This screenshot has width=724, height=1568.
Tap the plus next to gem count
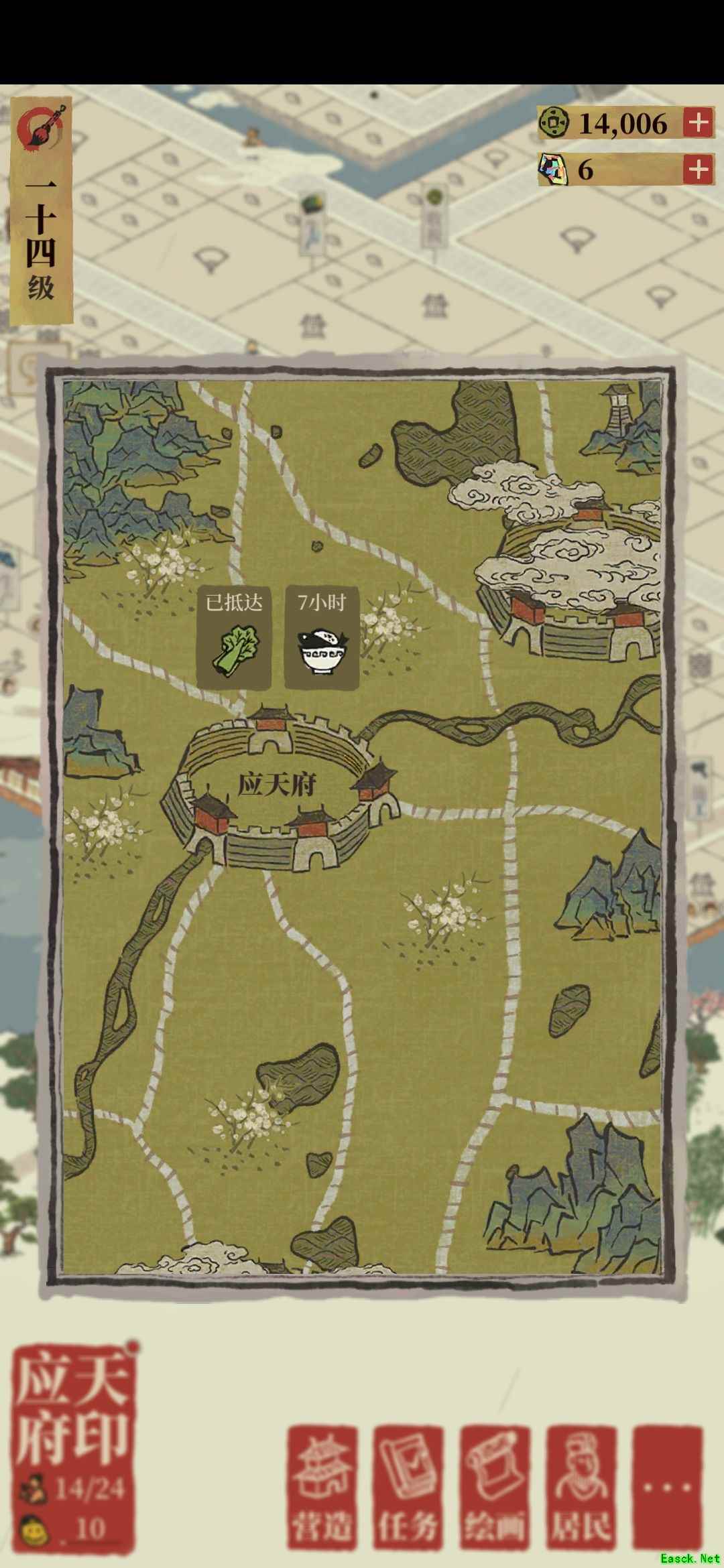click(x=698, y=170)
